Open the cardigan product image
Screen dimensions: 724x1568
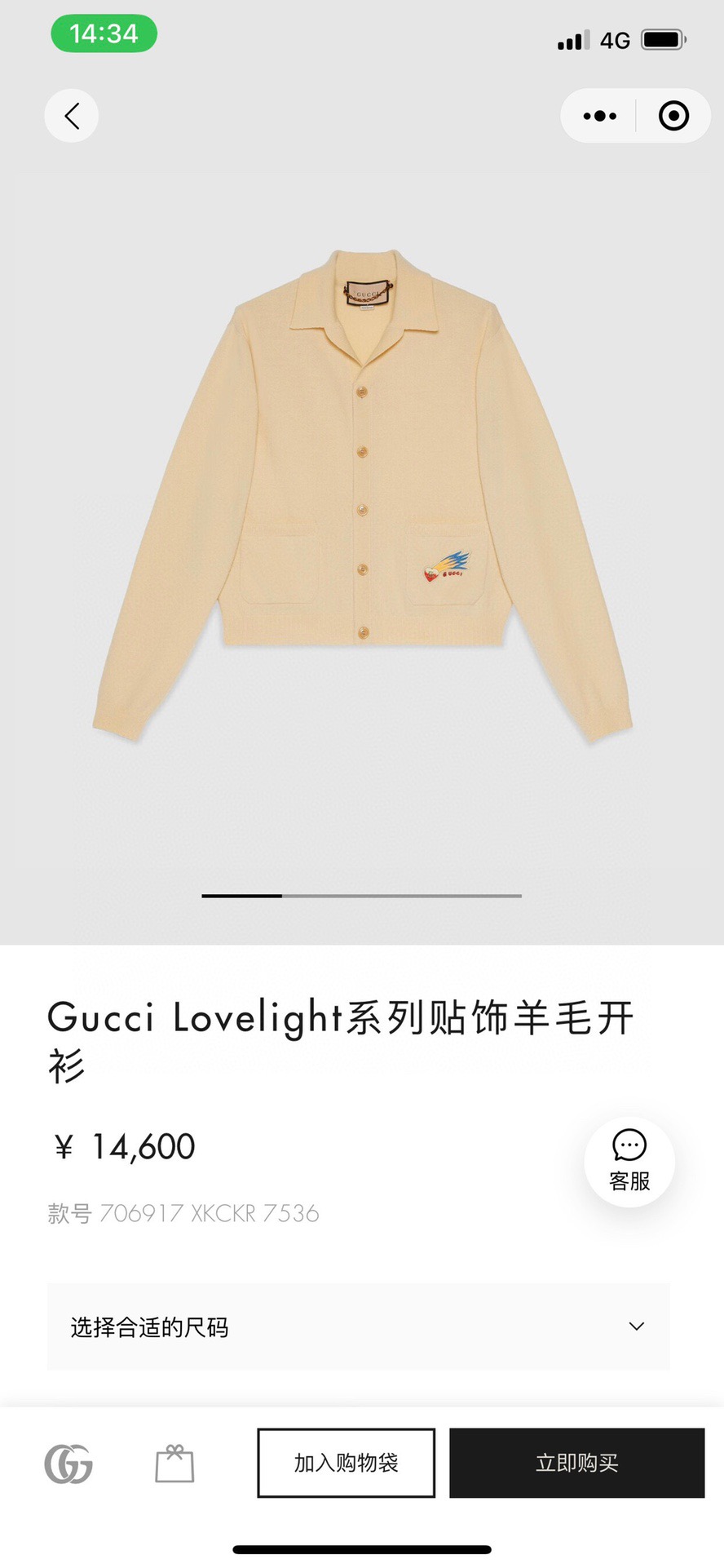pos(362,498)
